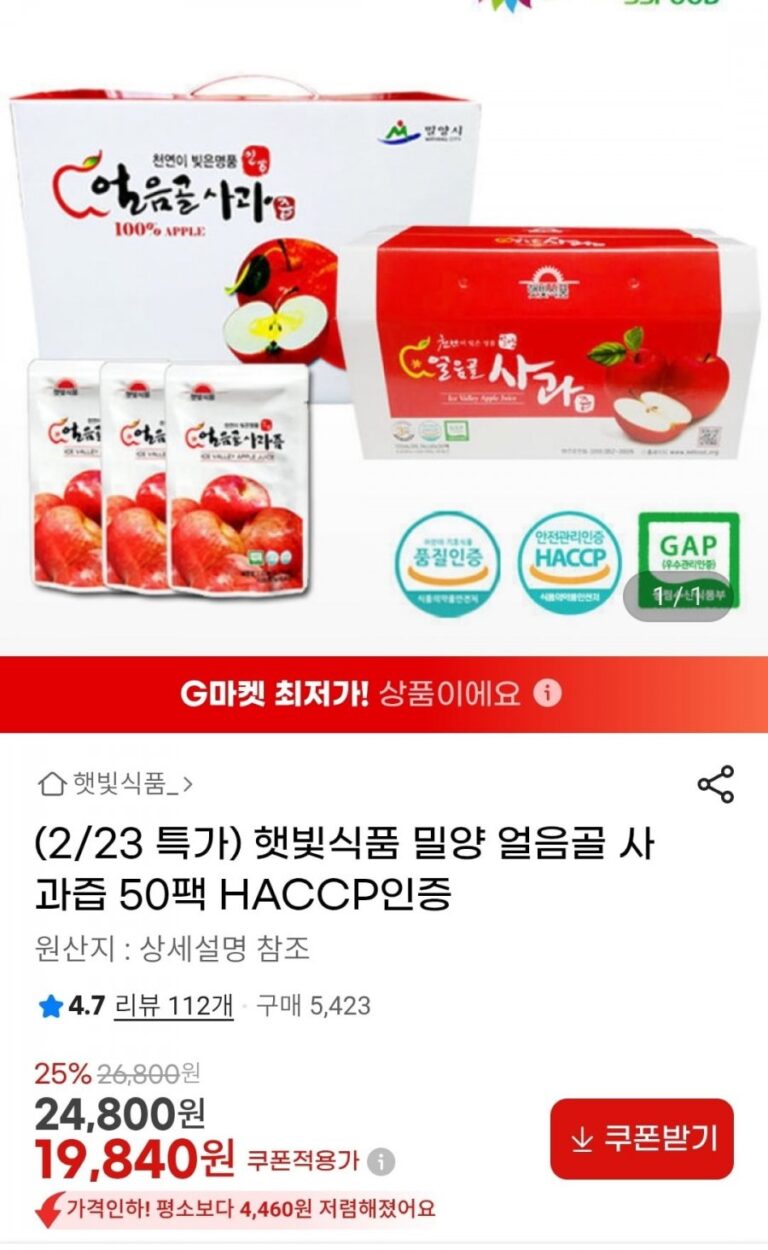This screenshot has height=1250, width=768.
Task: Tap the 쿠폰받기 coupon button
Action: tap(642, 1139)
